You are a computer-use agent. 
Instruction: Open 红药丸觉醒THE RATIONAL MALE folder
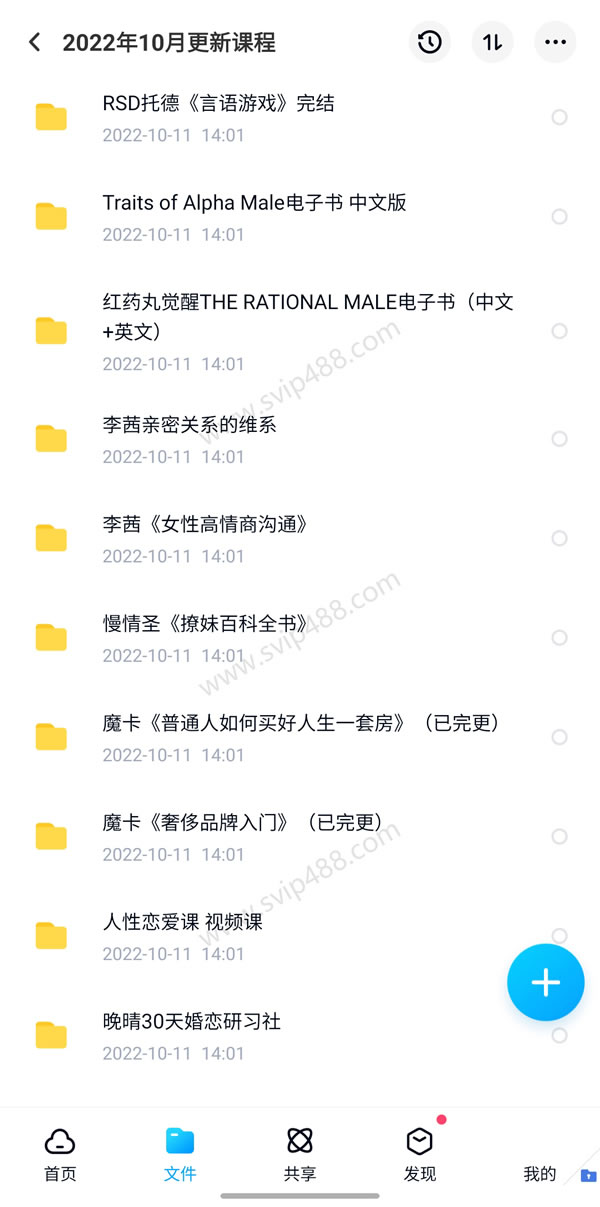300,316
